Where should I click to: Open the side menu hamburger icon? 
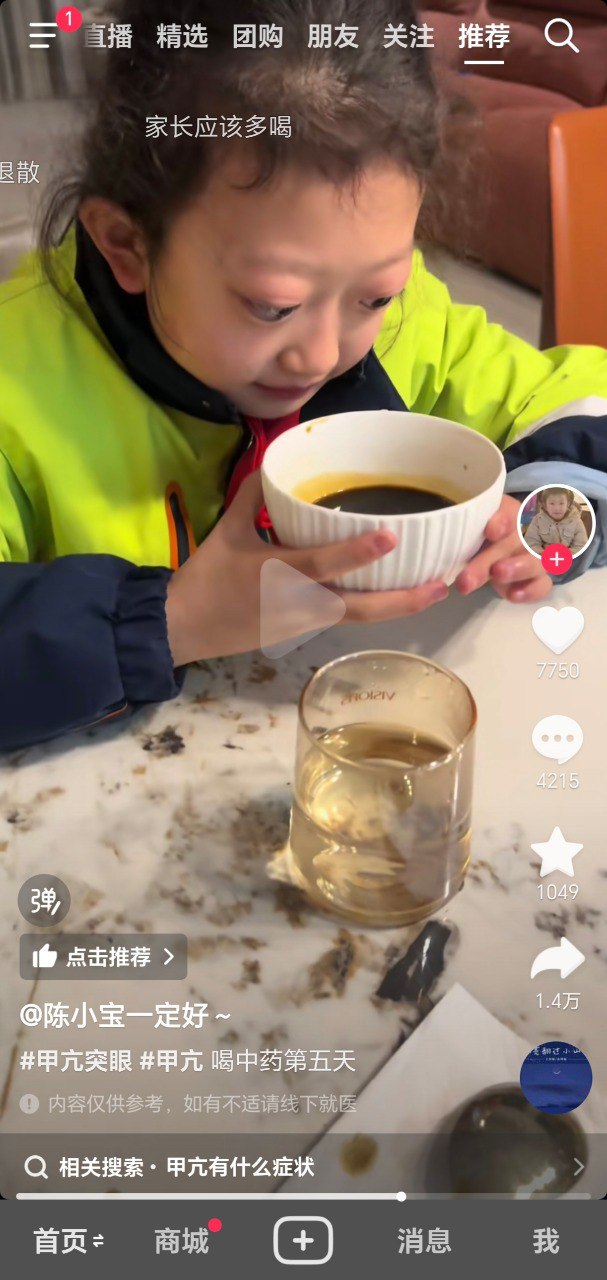tap(43, 36)
